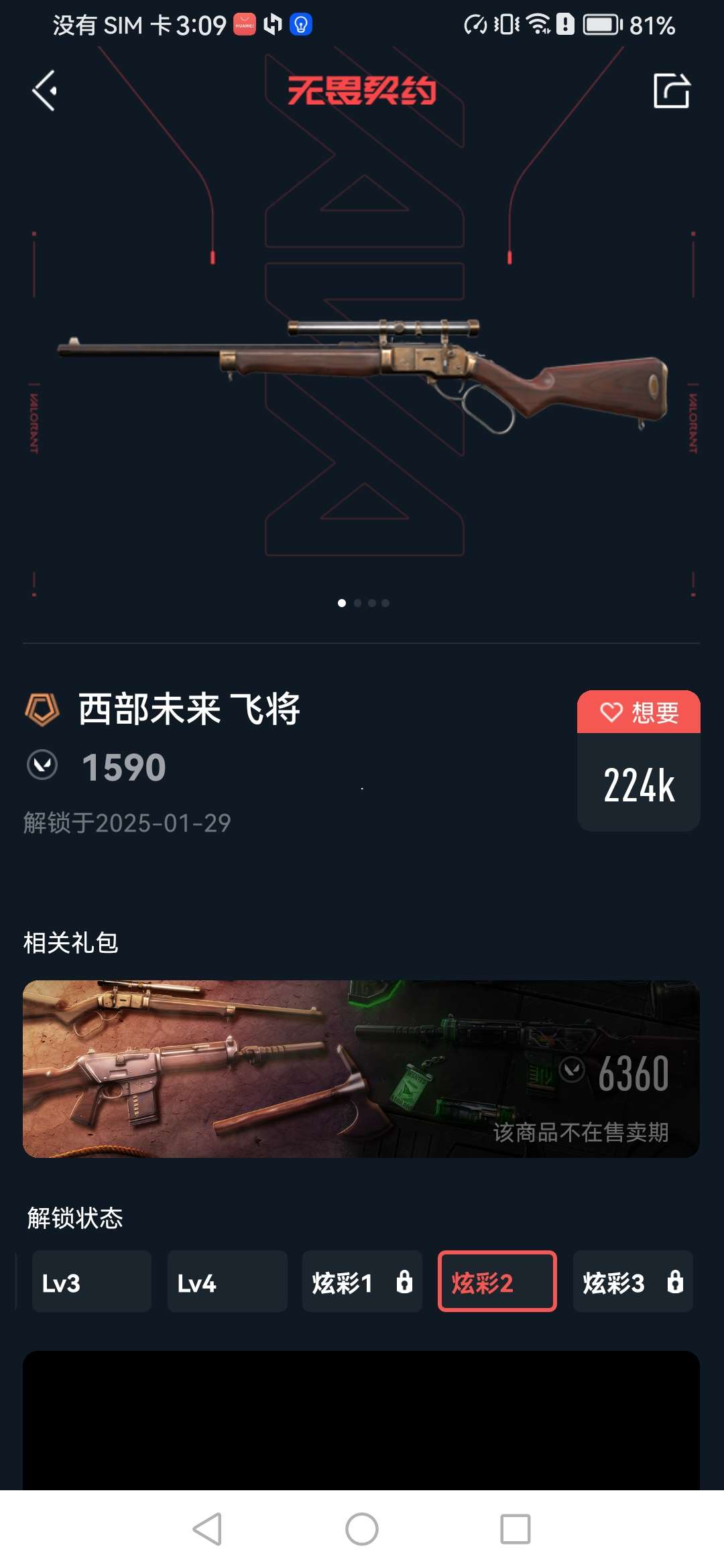
Task: Tap the system home button
Action: [362, 1529]
